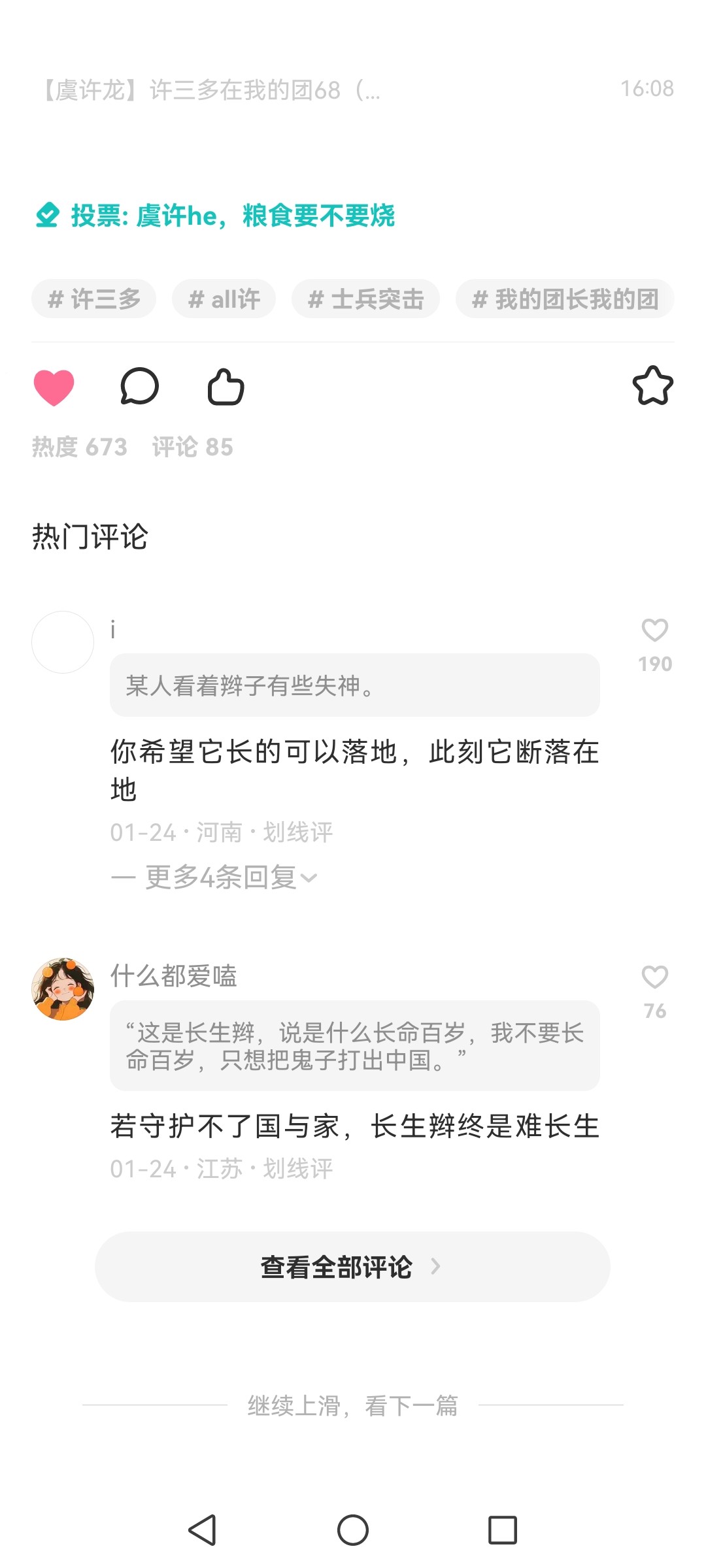706x1568 pixels.
Task: Open the quoted line 某人看着辫子有些失神
Action: pyautogui.click(x=354, y=685)
